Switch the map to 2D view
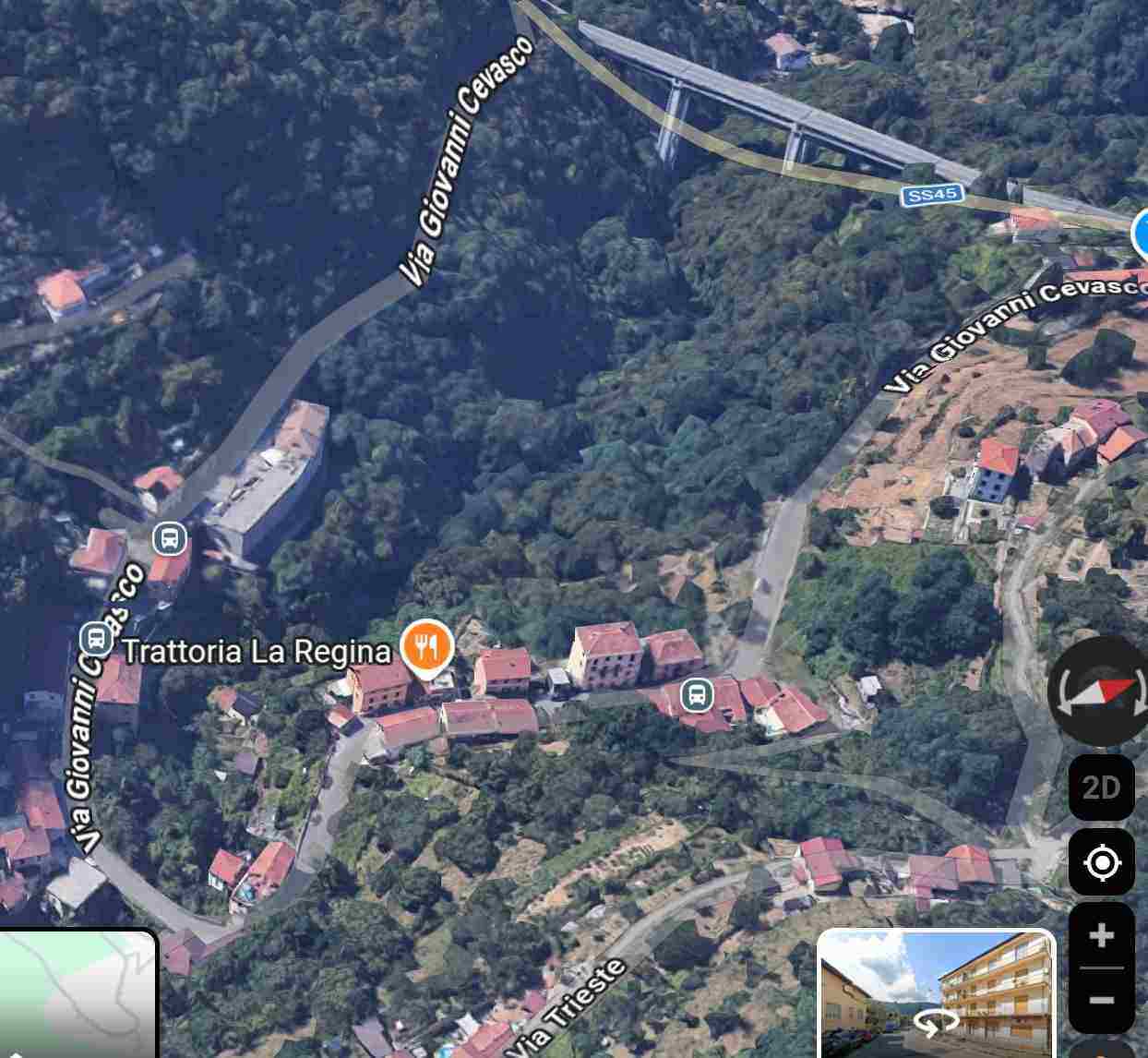Viewport: 1148px width, 1058px height. (x=1101, y=787)
